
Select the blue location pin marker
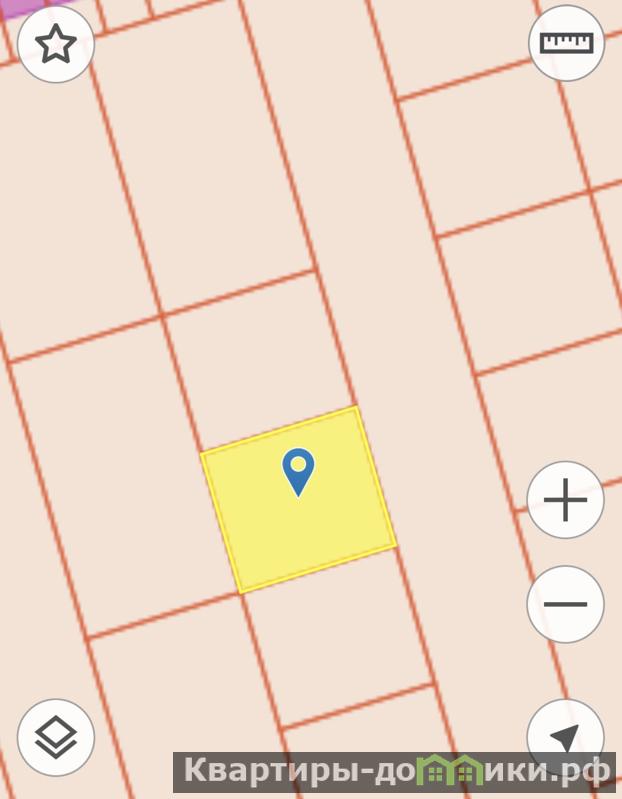point(298,471)
